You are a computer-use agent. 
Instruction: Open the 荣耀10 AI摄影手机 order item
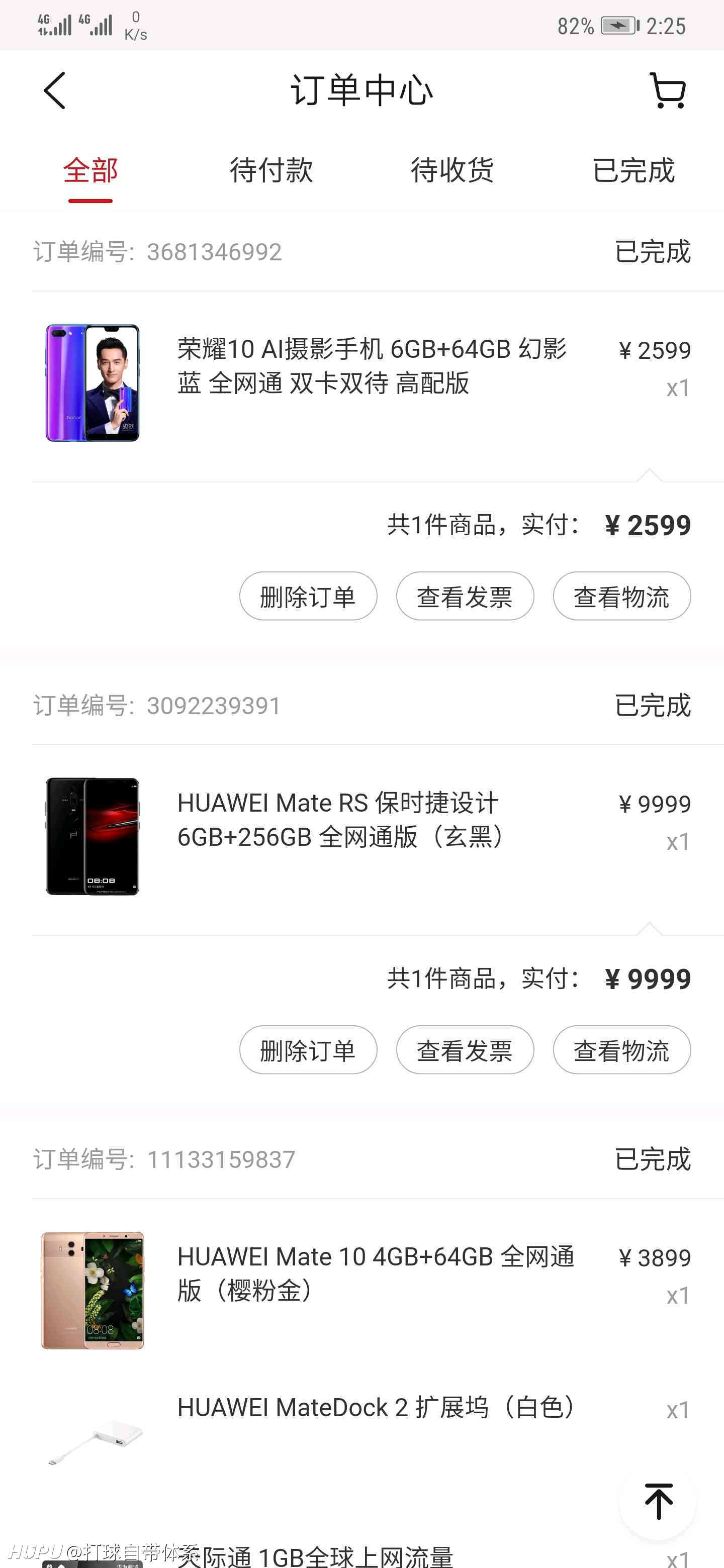point(361,383)
